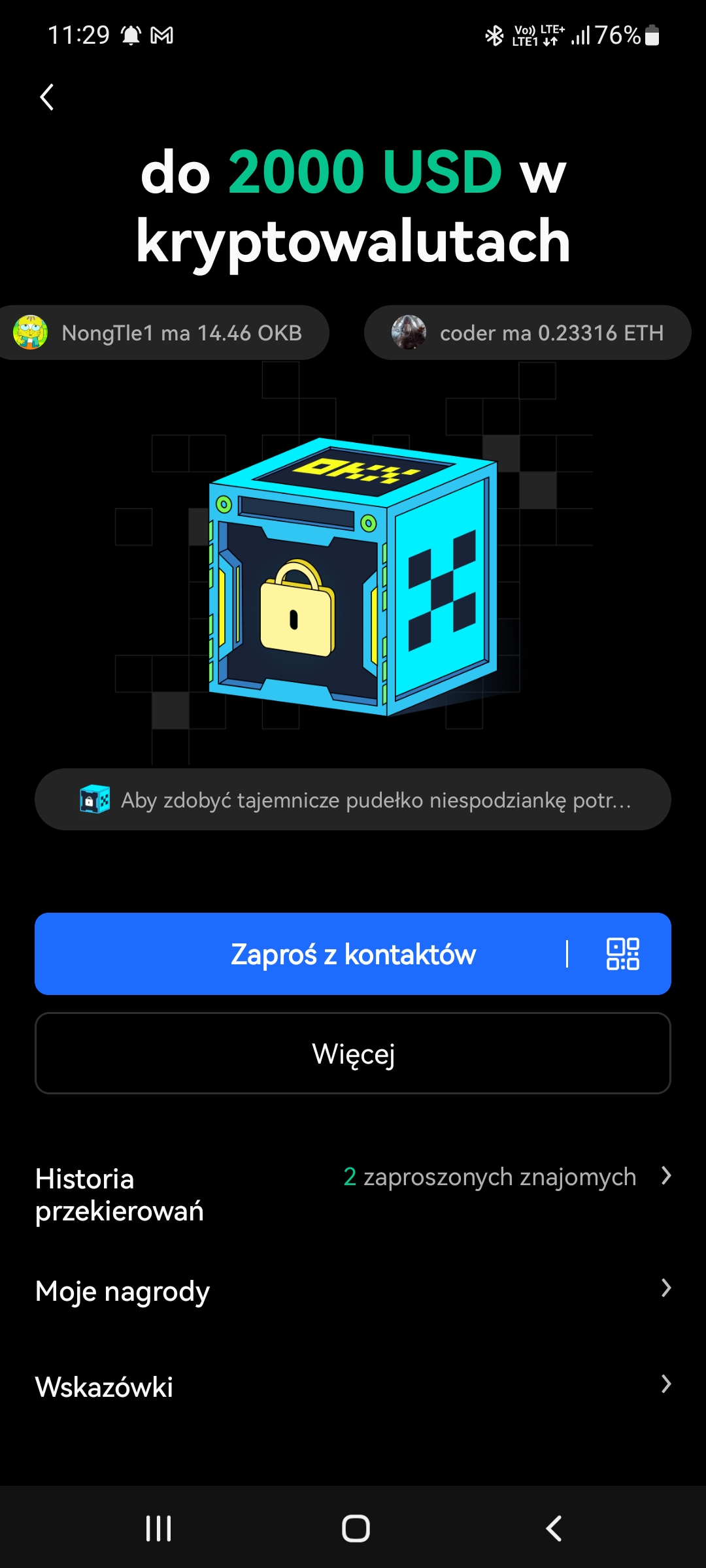Screen dimensions: 706x1568
Task: Expand the Aby zdobyć tajemnicze pudełko hint
Action: point(353,800)
